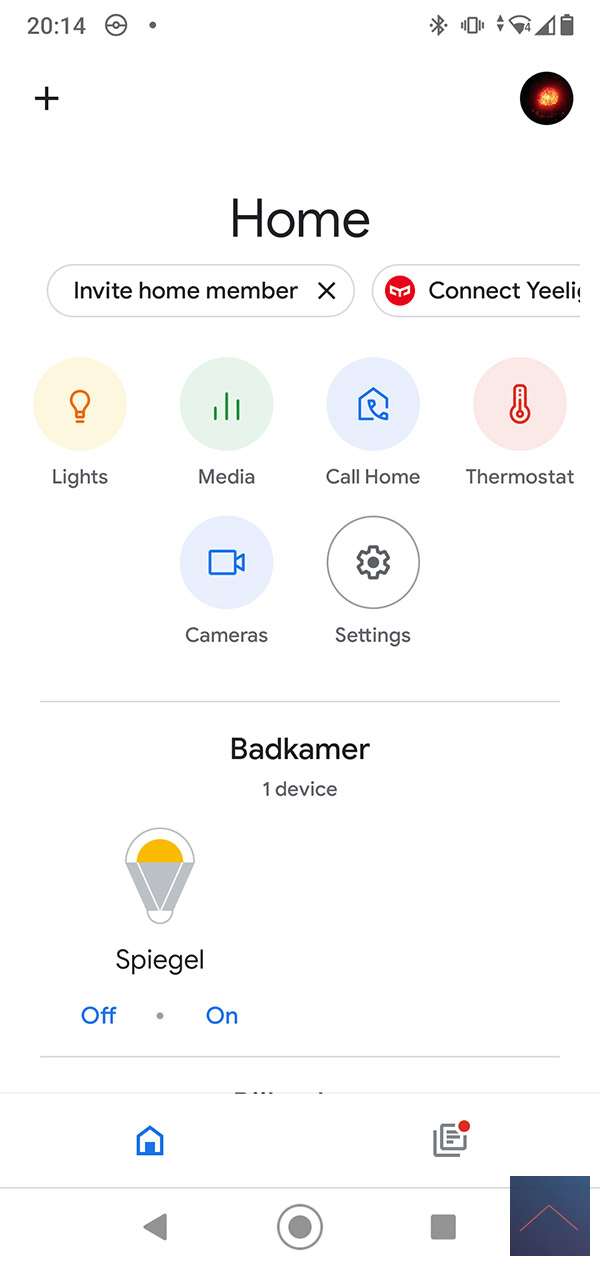Open Thermostat quick action

(x=519, y=405)
